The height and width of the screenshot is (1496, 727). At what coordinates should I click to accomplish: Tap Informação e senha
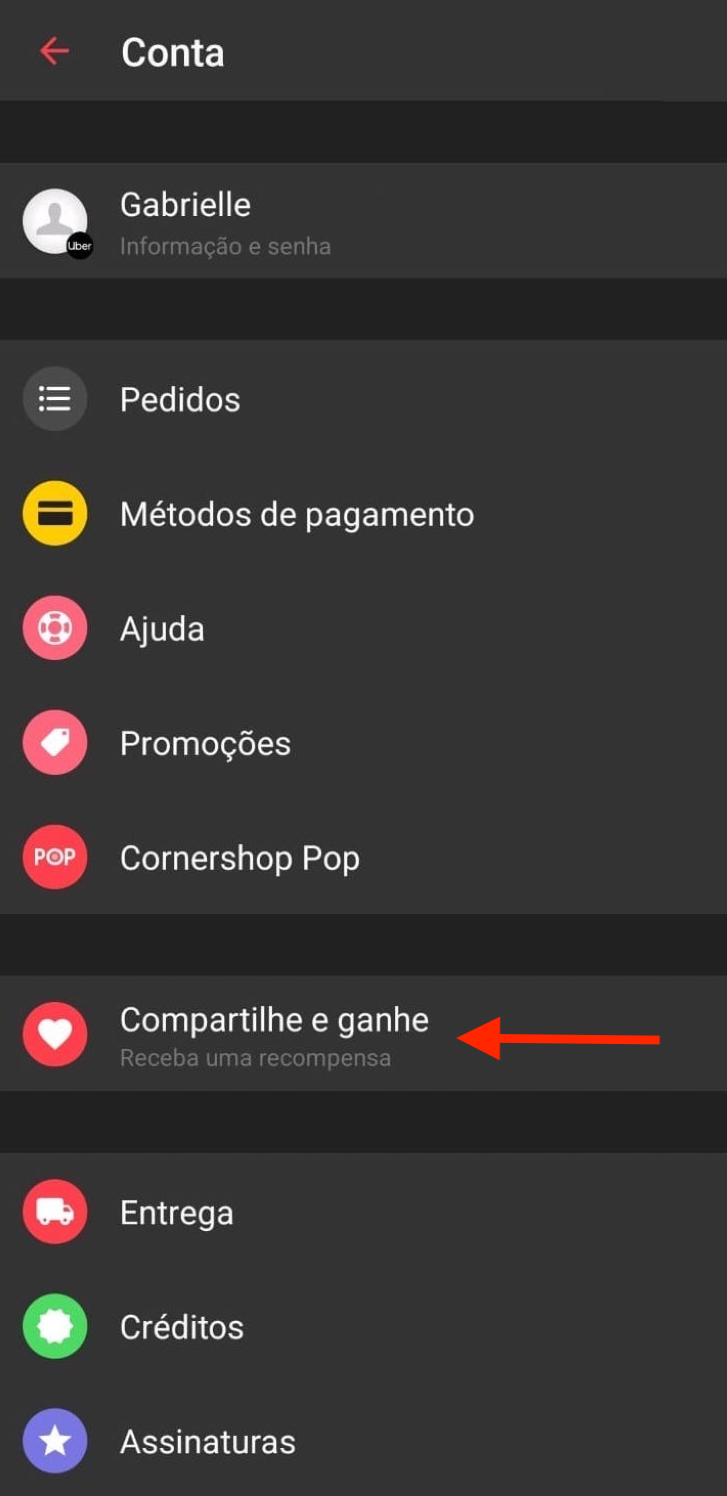tap(225, 246)
